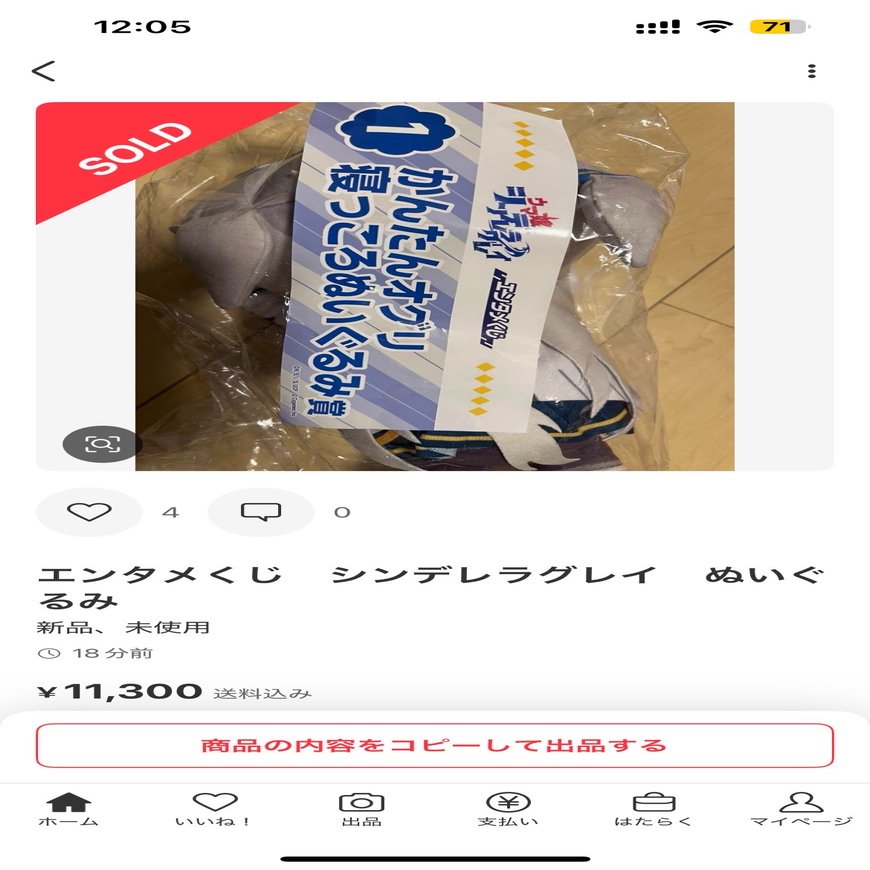Open the いいね！ tab
870x870 pixels.
pos(214,809)
